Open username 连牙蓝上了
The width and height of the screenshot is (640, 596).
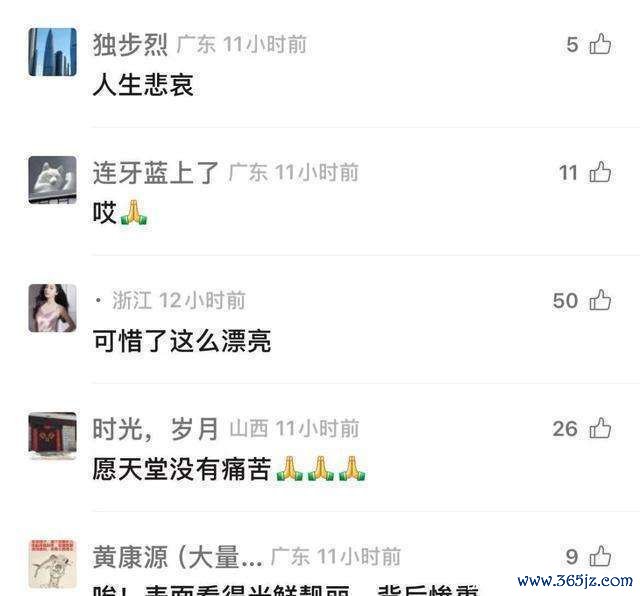coord(155,172)
